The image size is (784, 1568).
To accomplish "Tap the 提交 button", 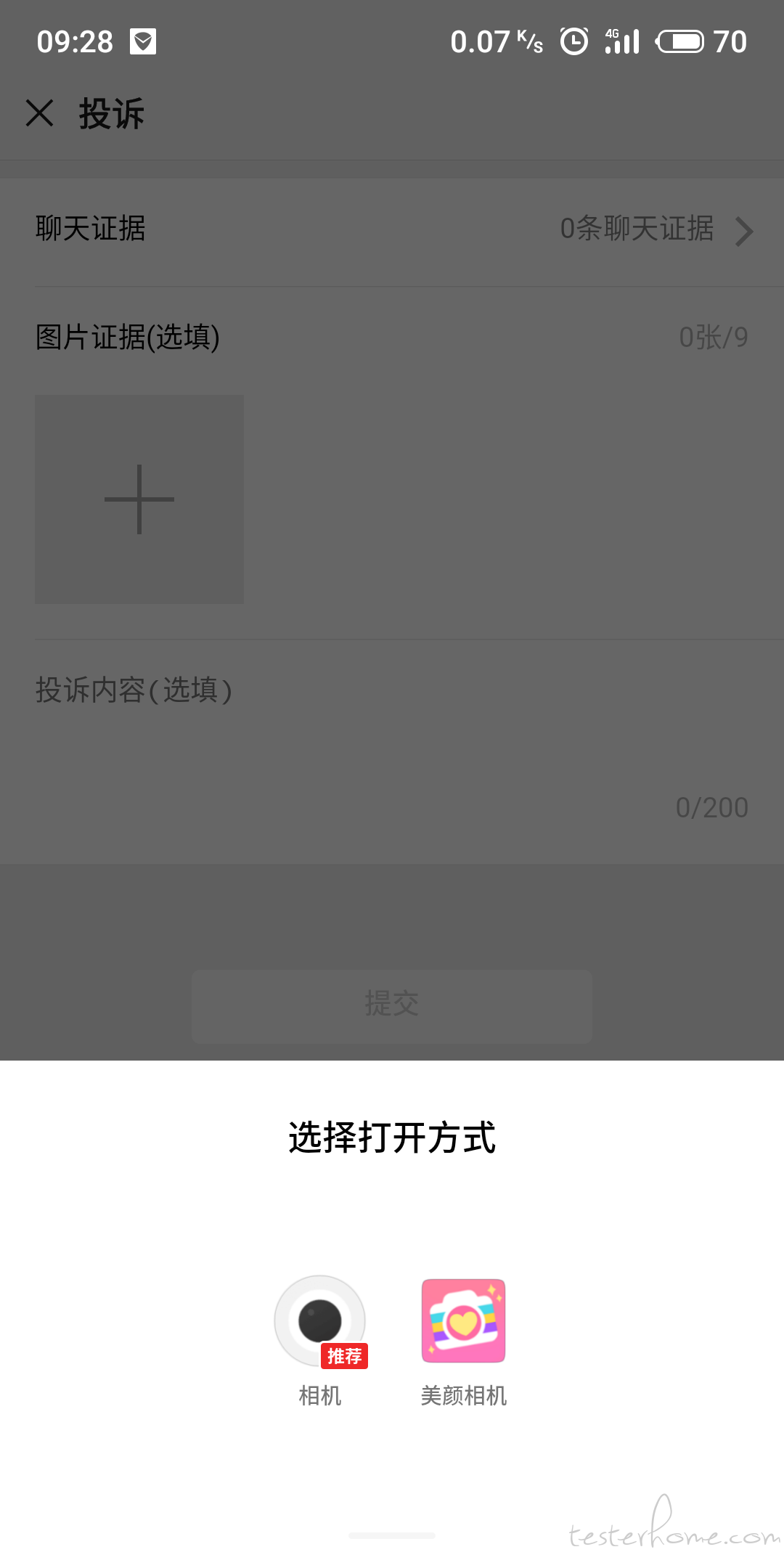I will [x=392, y=1006].
